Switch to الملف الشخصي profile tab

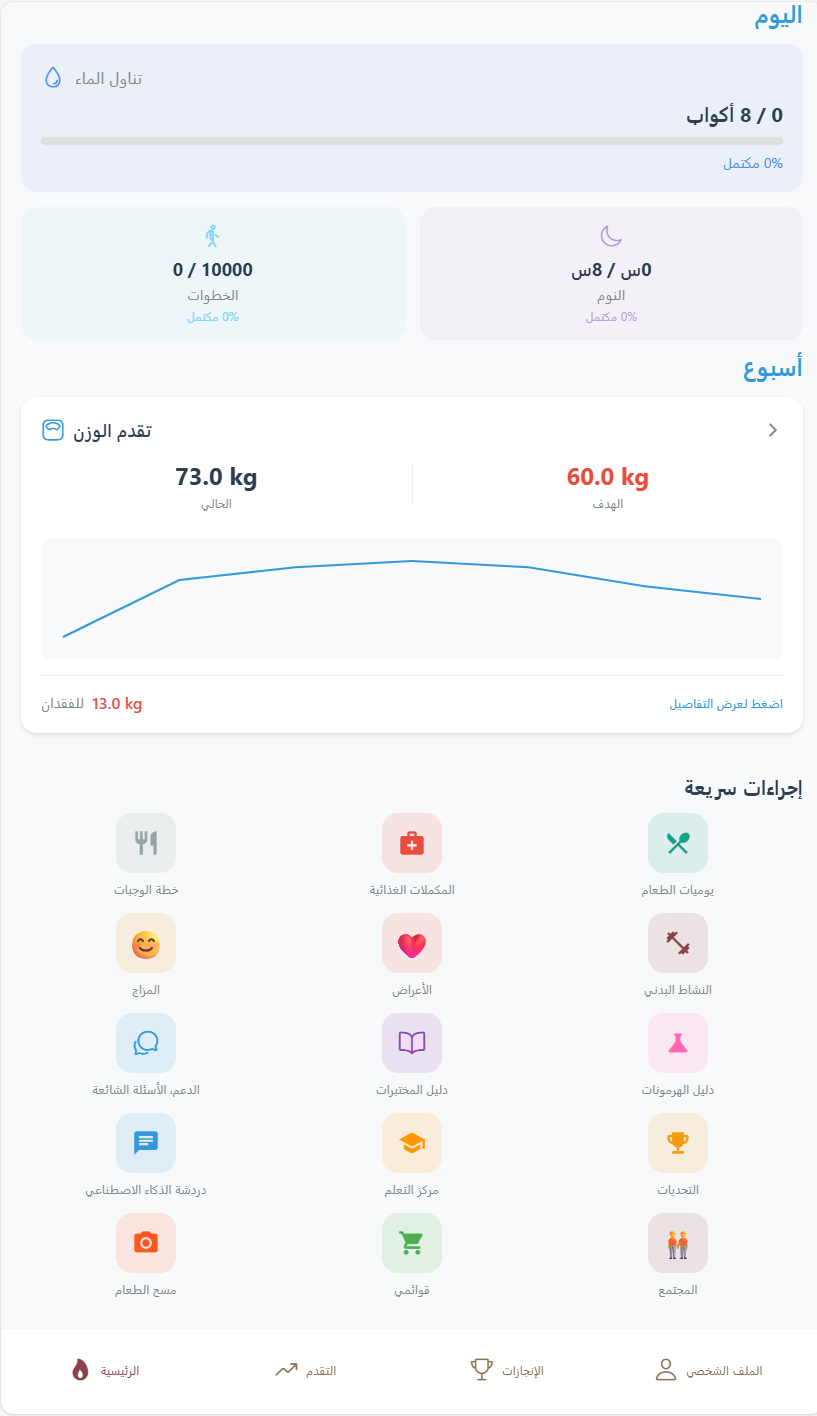(709, 1370)
